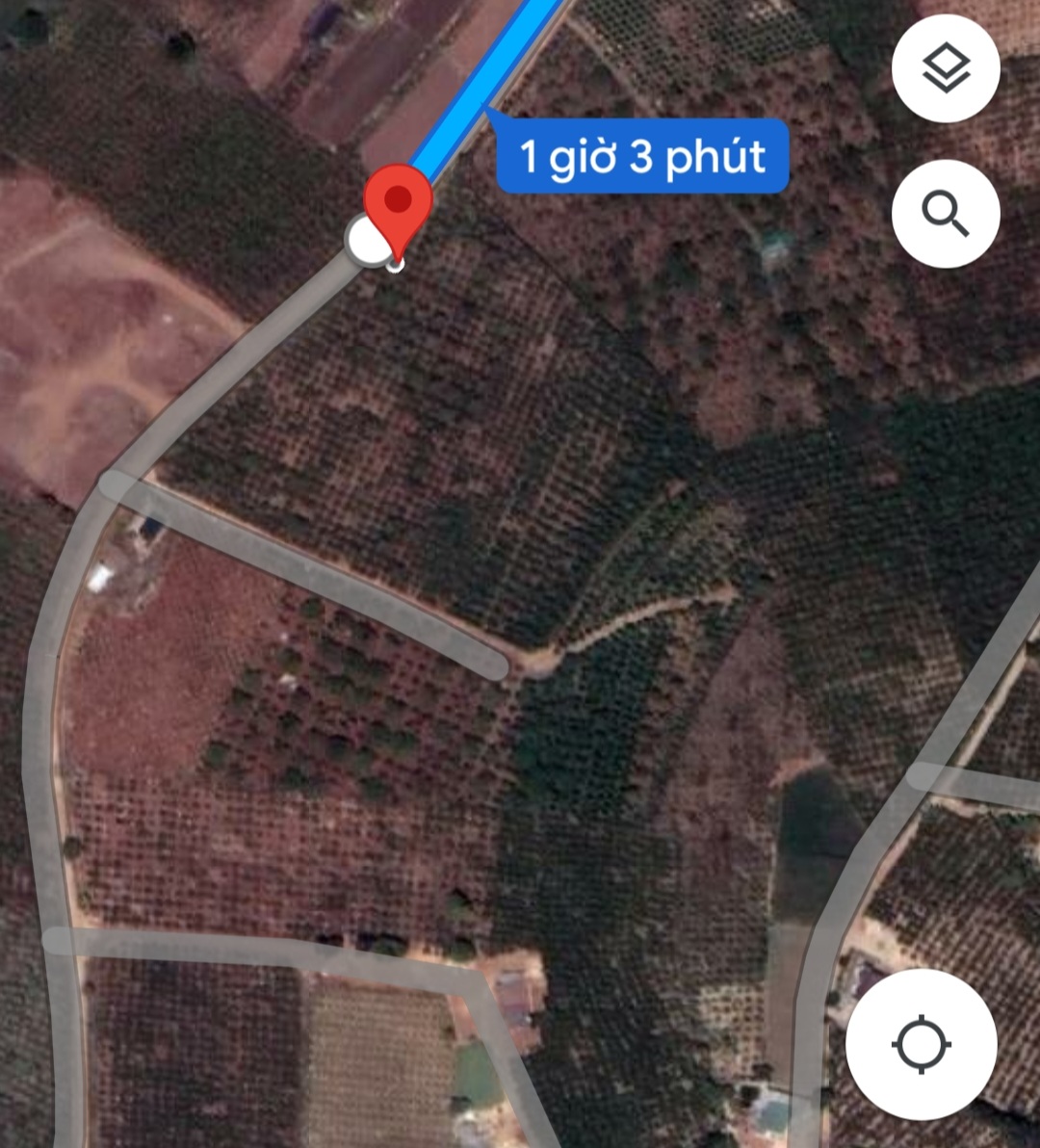Open the map layers selector
This screenshot has height=1148, width=1040.
point(946,68)
